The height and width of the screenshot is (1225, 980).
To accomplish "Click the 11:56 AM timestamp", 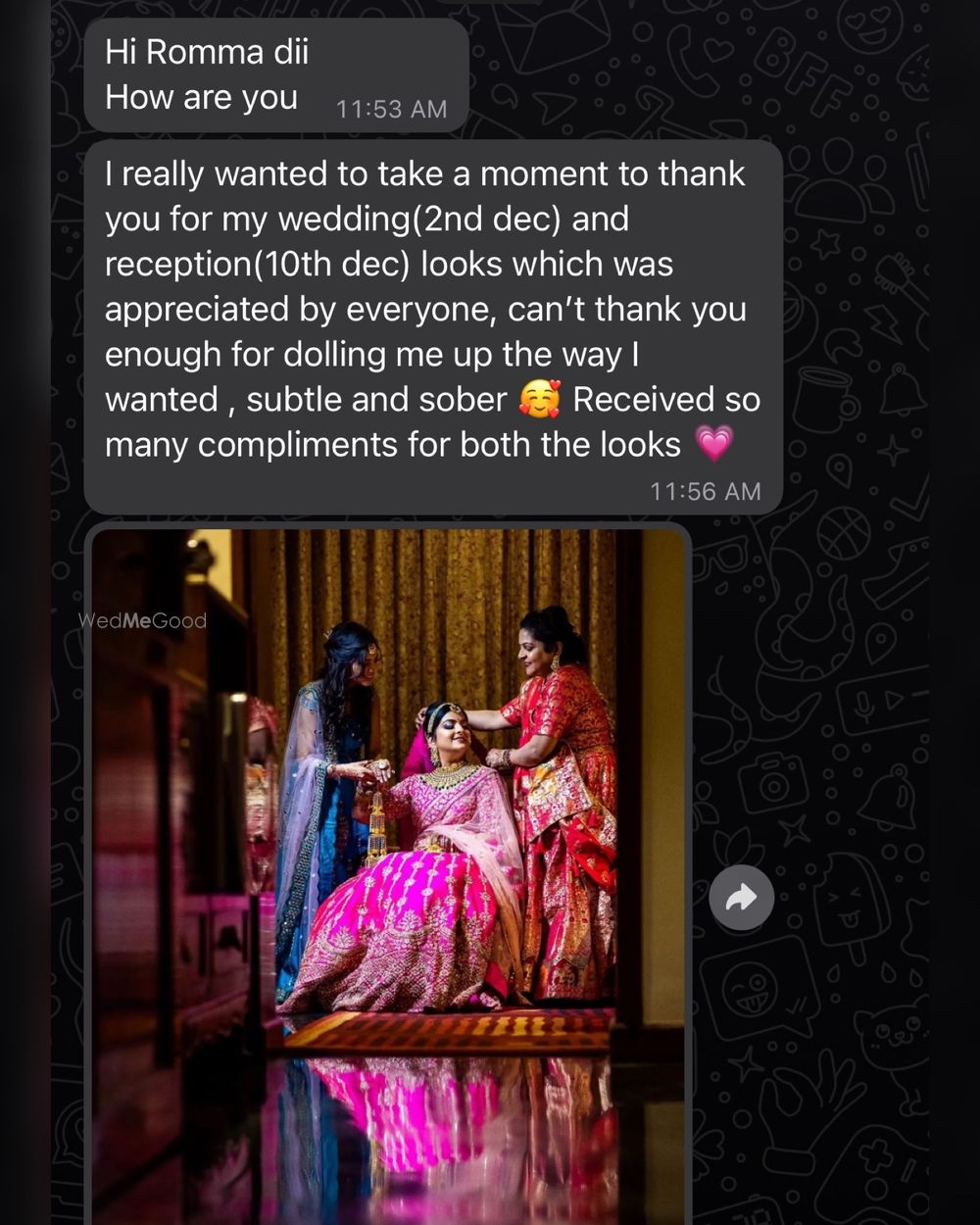I will [706, 492].
